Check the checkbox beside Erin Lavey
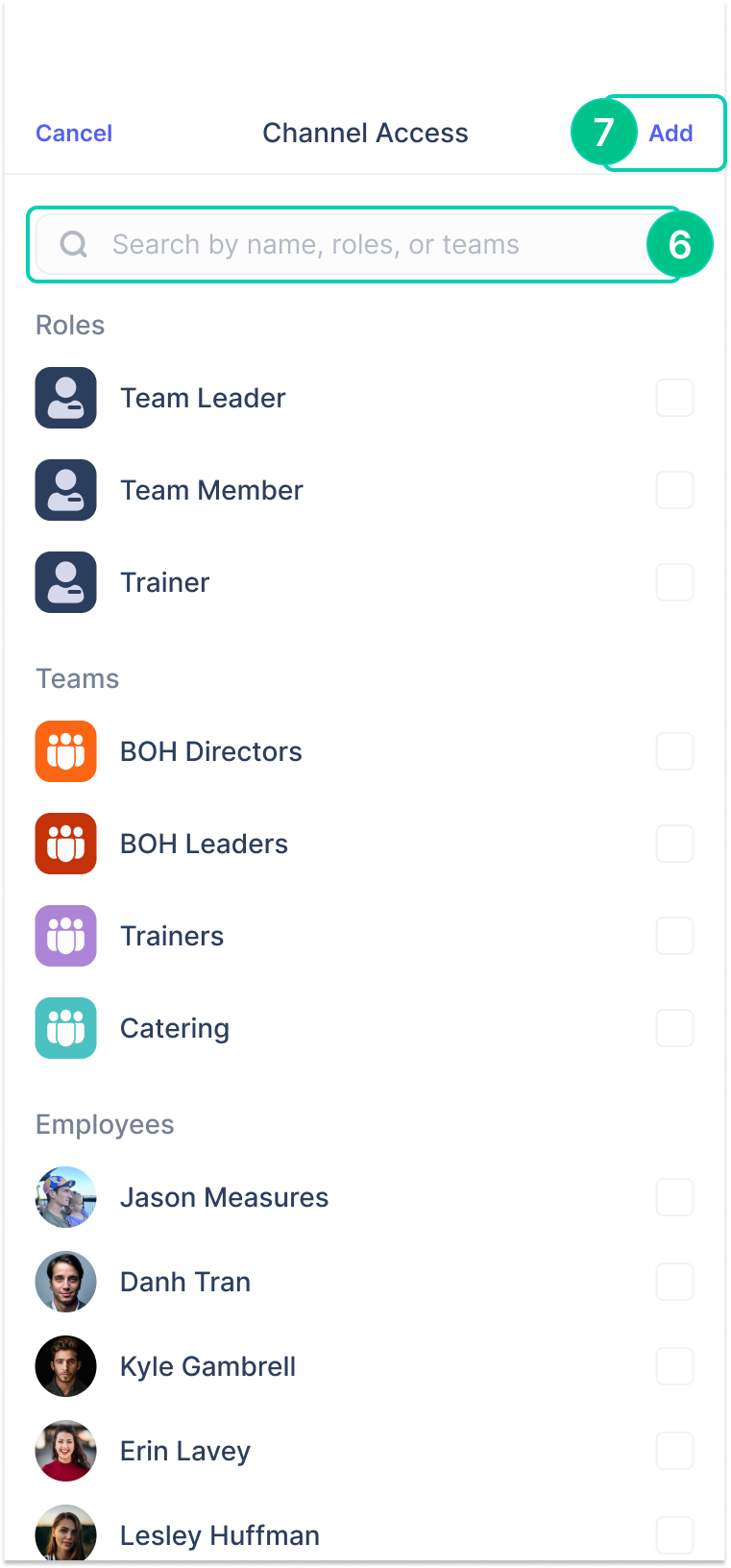This screenshot has height=1568, width=731. (674, 1451)
